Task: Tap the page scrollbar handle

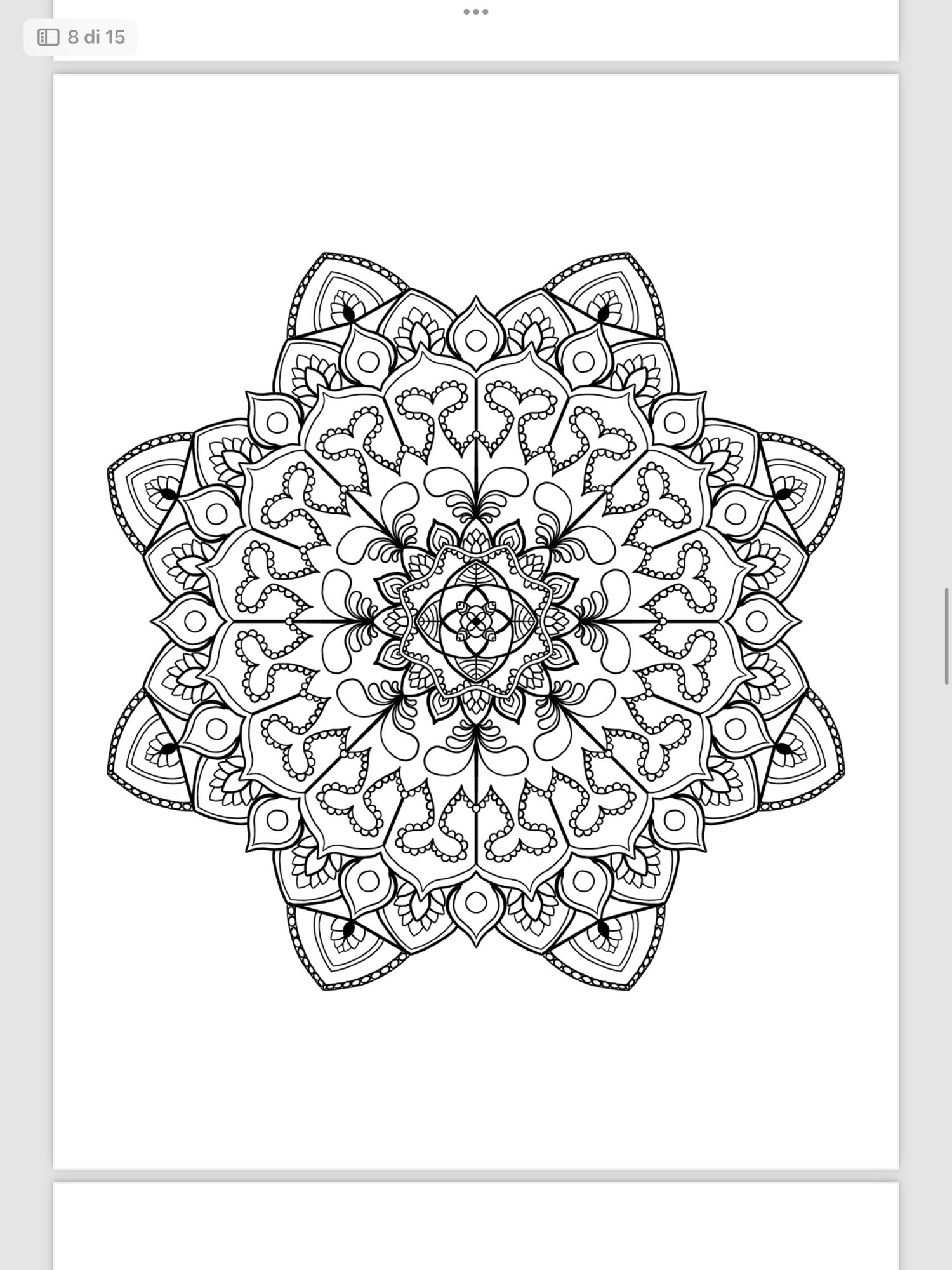Action: [947, 634]
